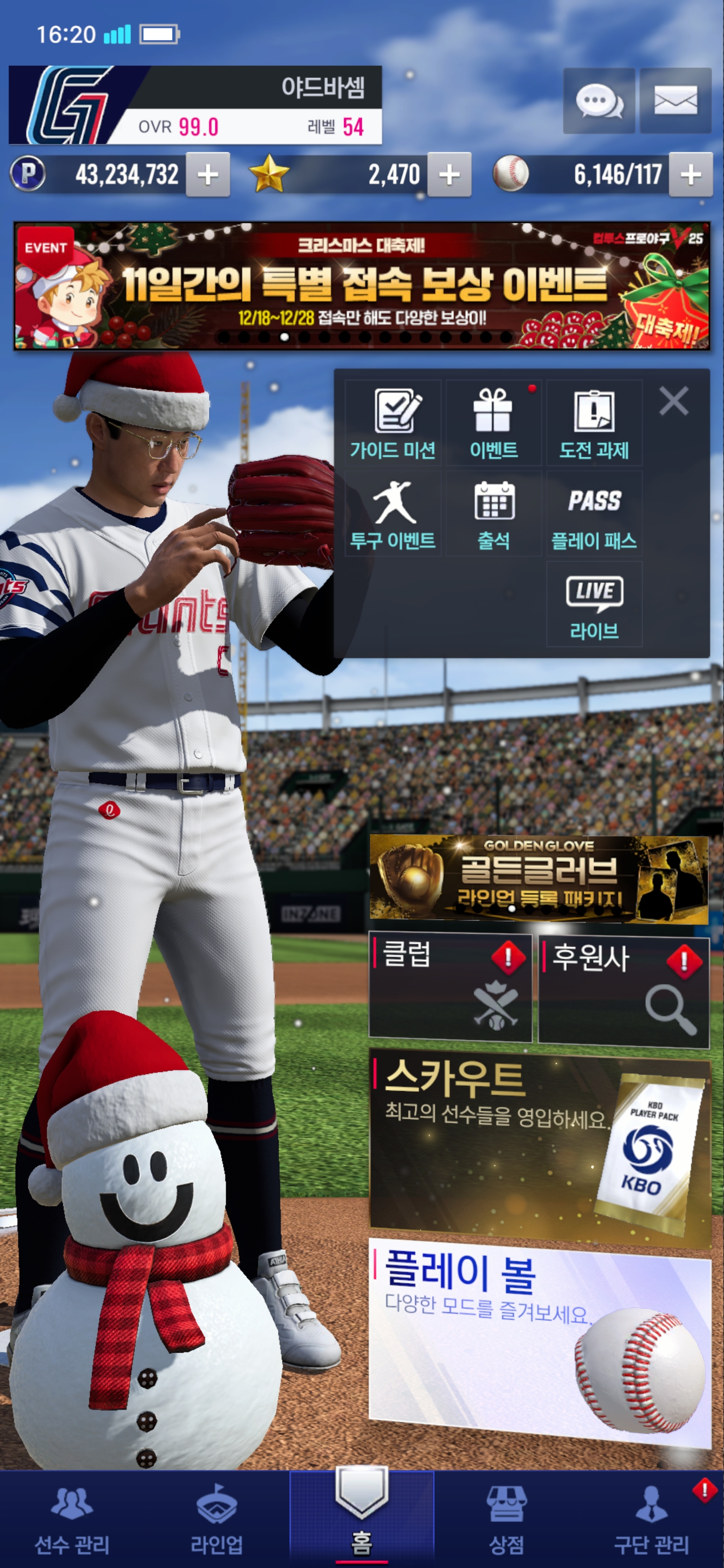
Task: Open the 후원사 sponsor card
Action: pos(623,989)
